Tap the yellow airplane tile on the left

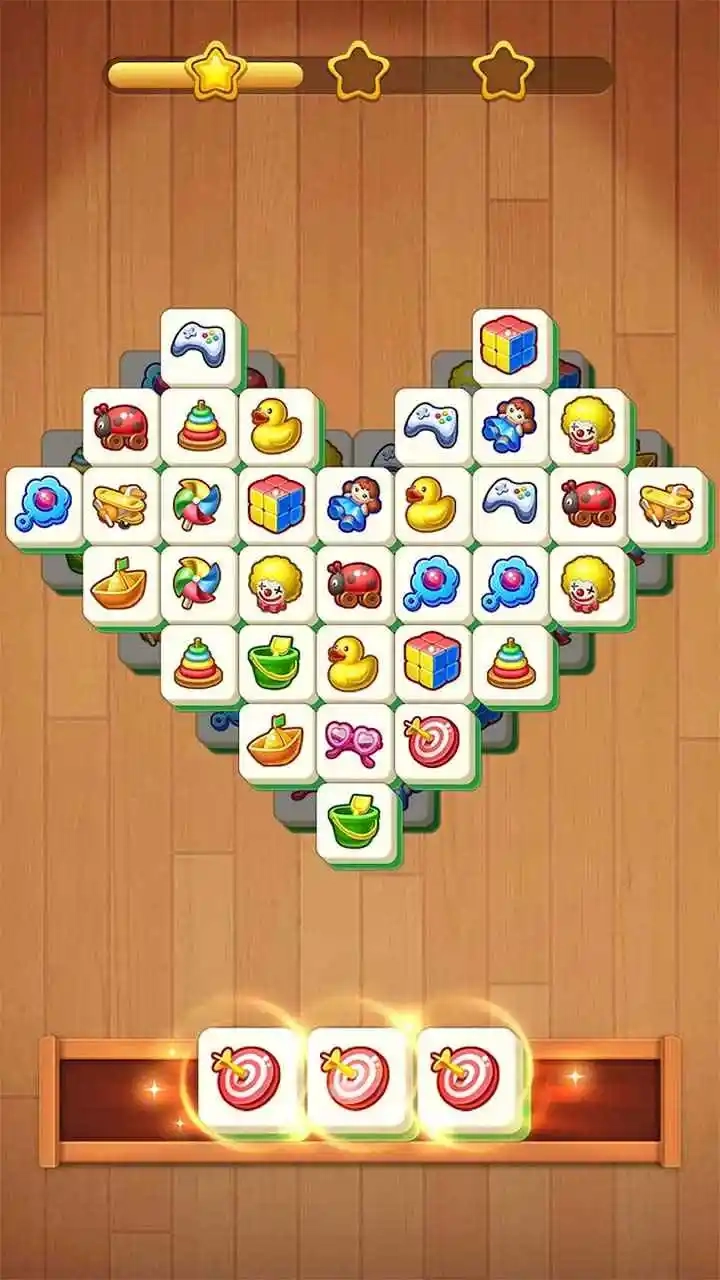(122, 503)
